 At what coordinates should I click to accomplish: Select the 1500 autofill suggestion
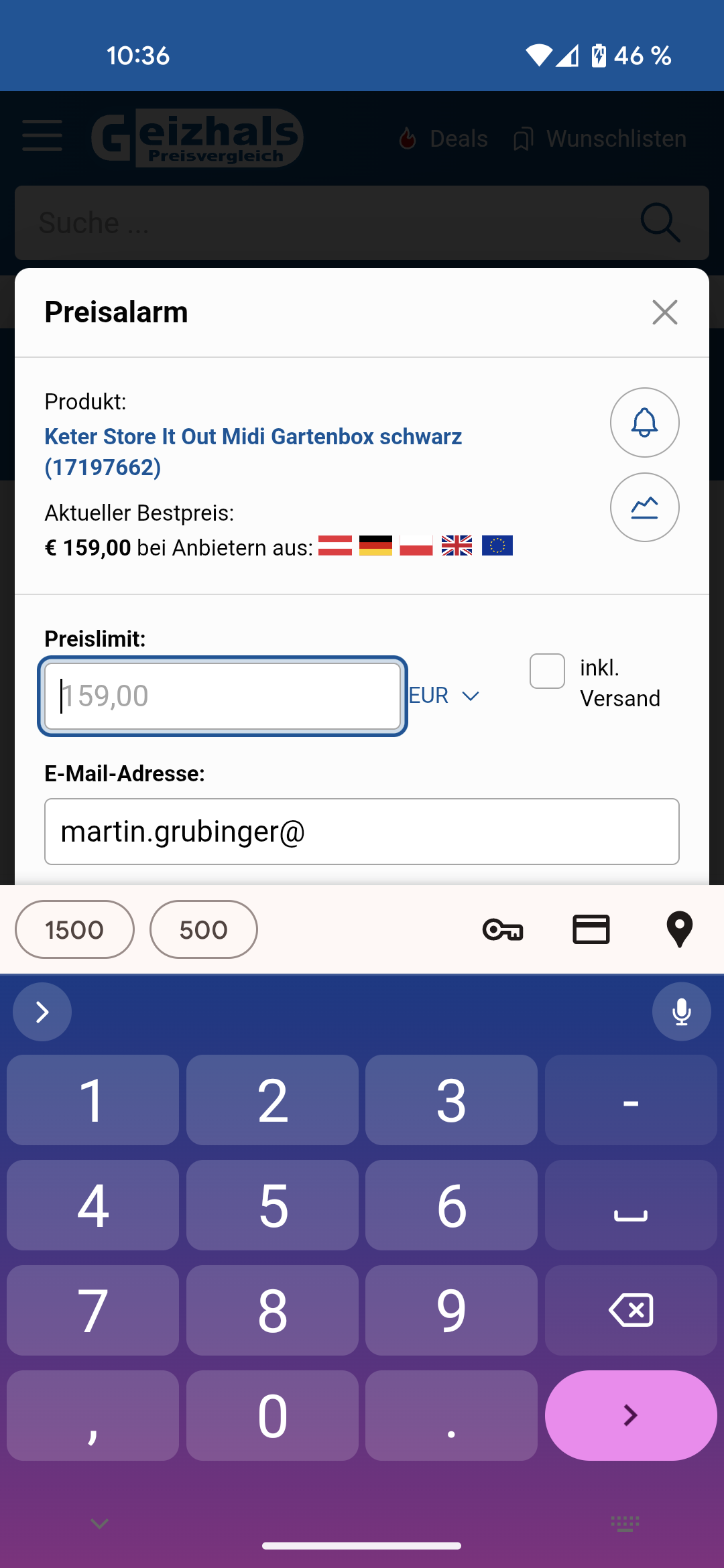tap(74, 929)
